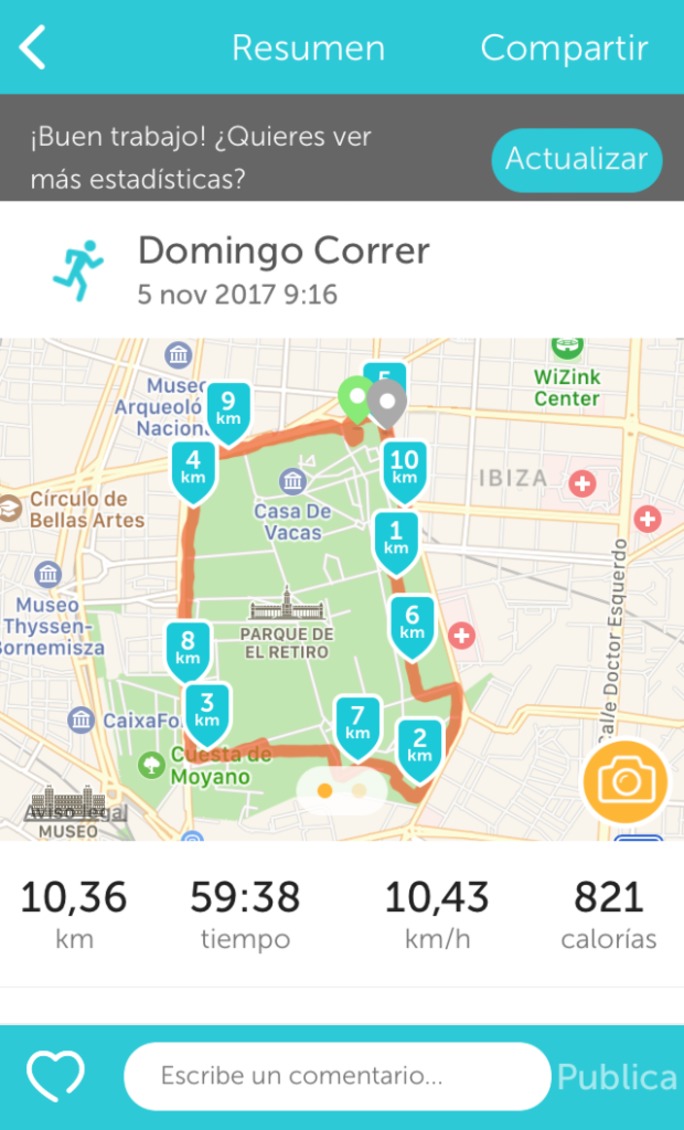Focus the 'Escribe un comentario' field
This screenshot has height=1130, width=684.
click(336, 1076)
